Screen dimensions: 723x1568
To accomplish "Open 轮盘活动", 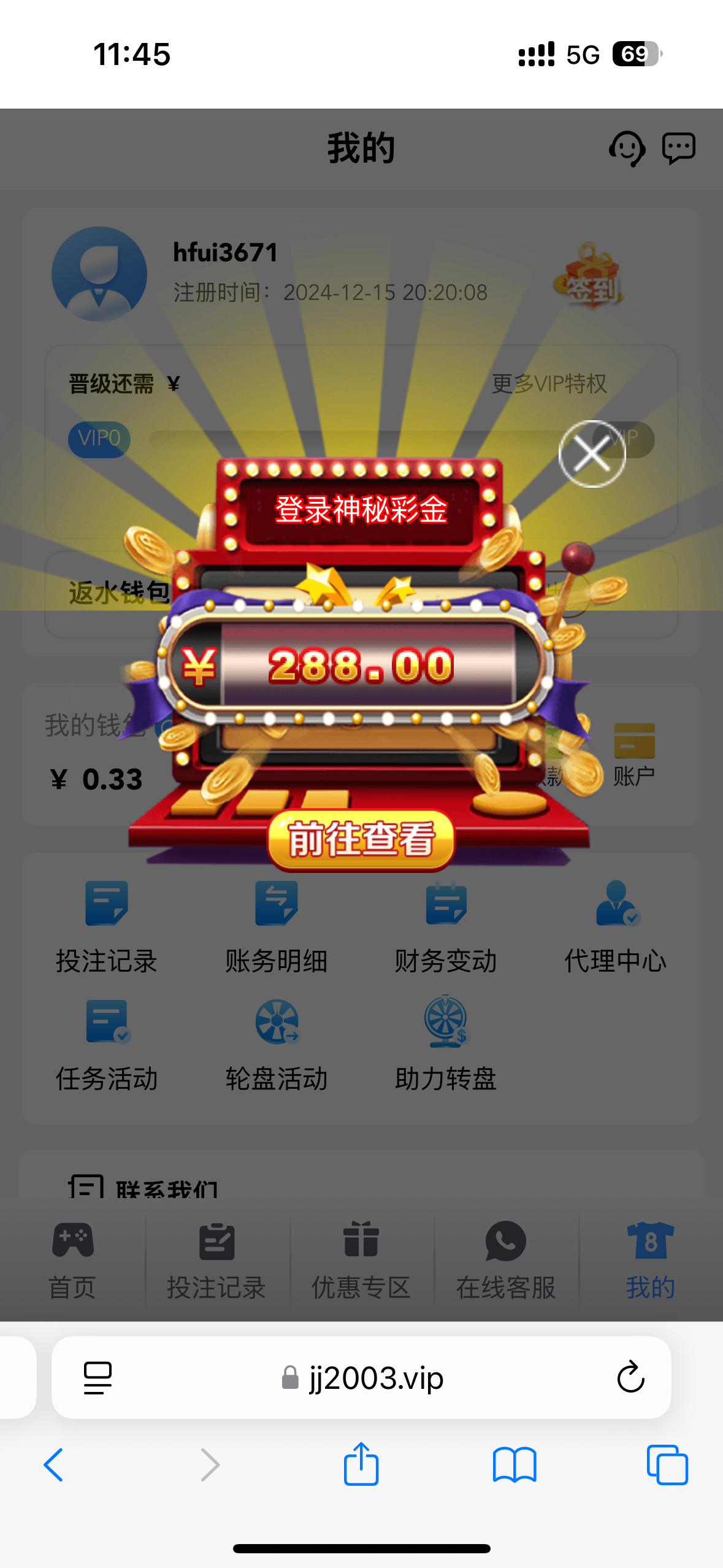I will (x=277, y=1044).
